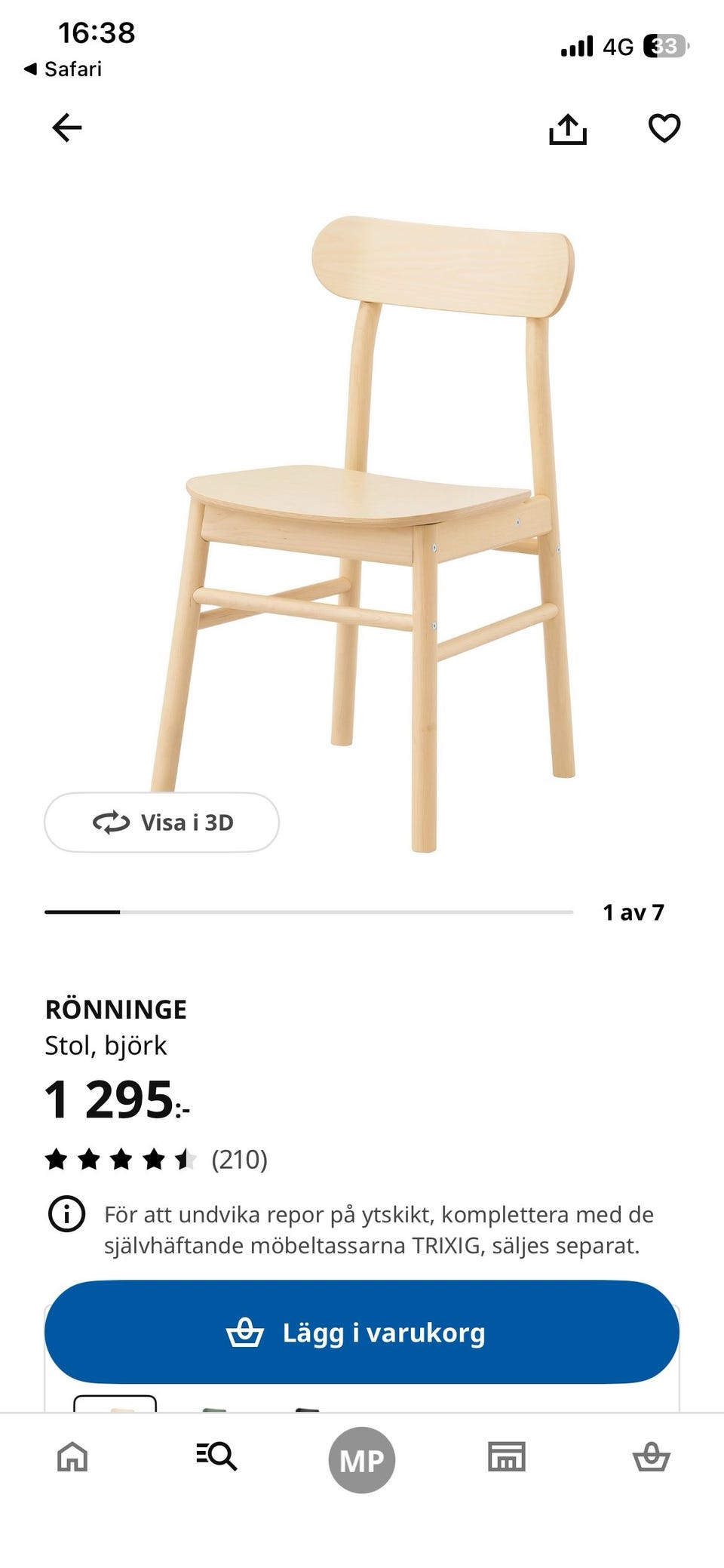Return to Safari via status bar link
The width and height of the screenshot is (724, 1568).
[65, 69]
